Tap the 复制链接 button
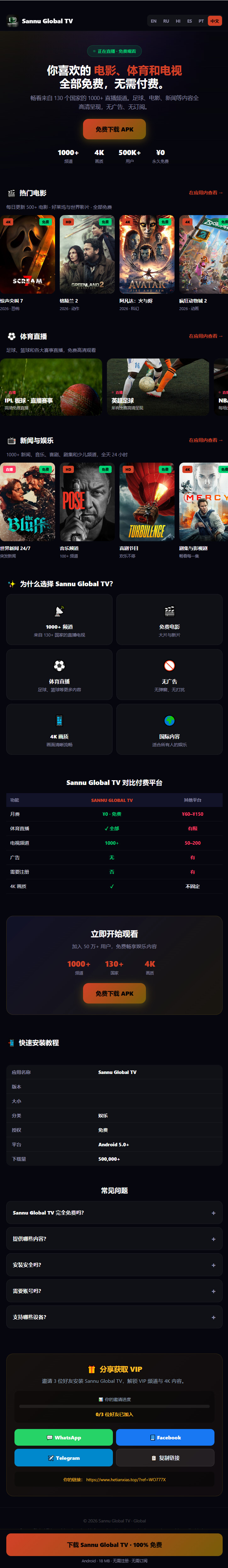The width and height of the screenshot is (228, 1568). pyautogui.click(x=165, y=1458)
